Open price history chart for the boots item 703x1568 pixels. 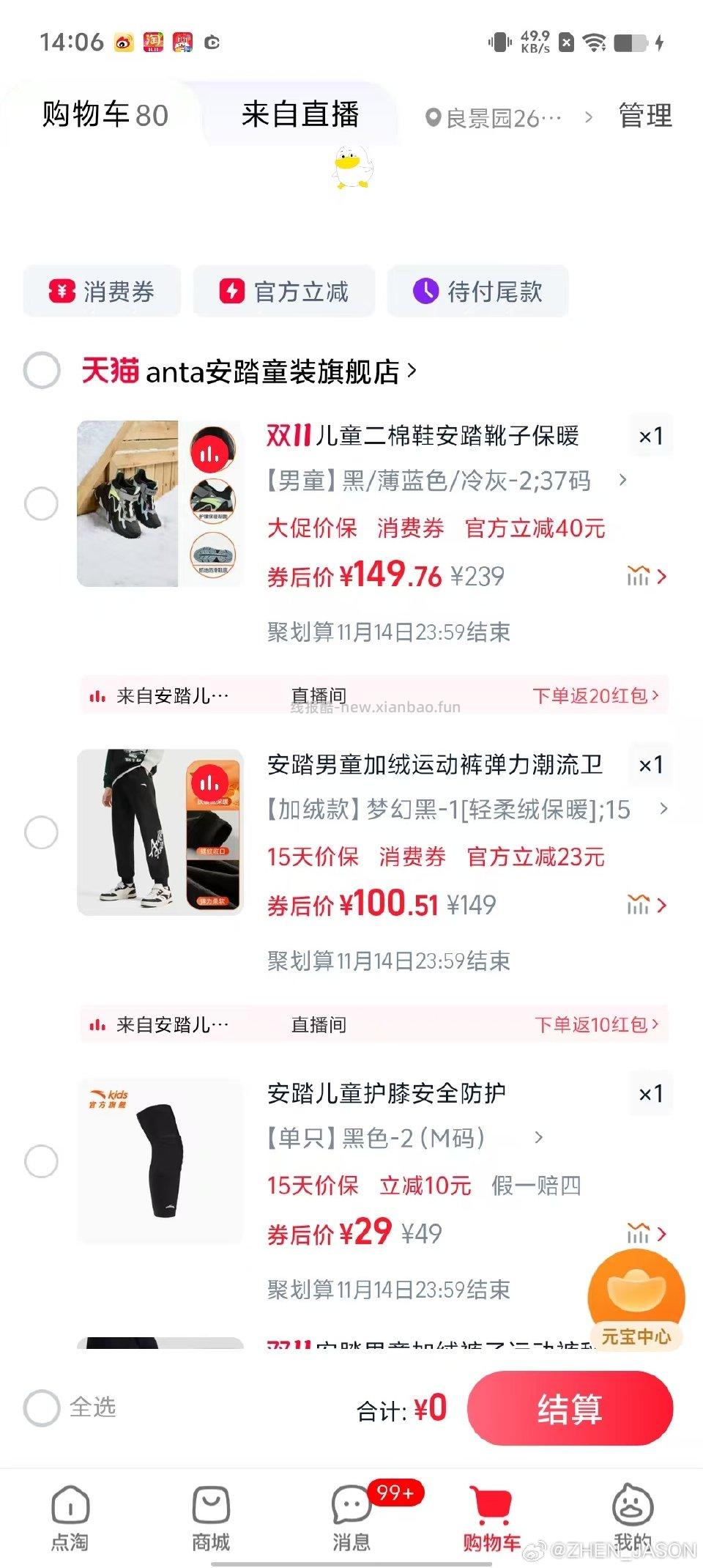click(x=639, y=577)
